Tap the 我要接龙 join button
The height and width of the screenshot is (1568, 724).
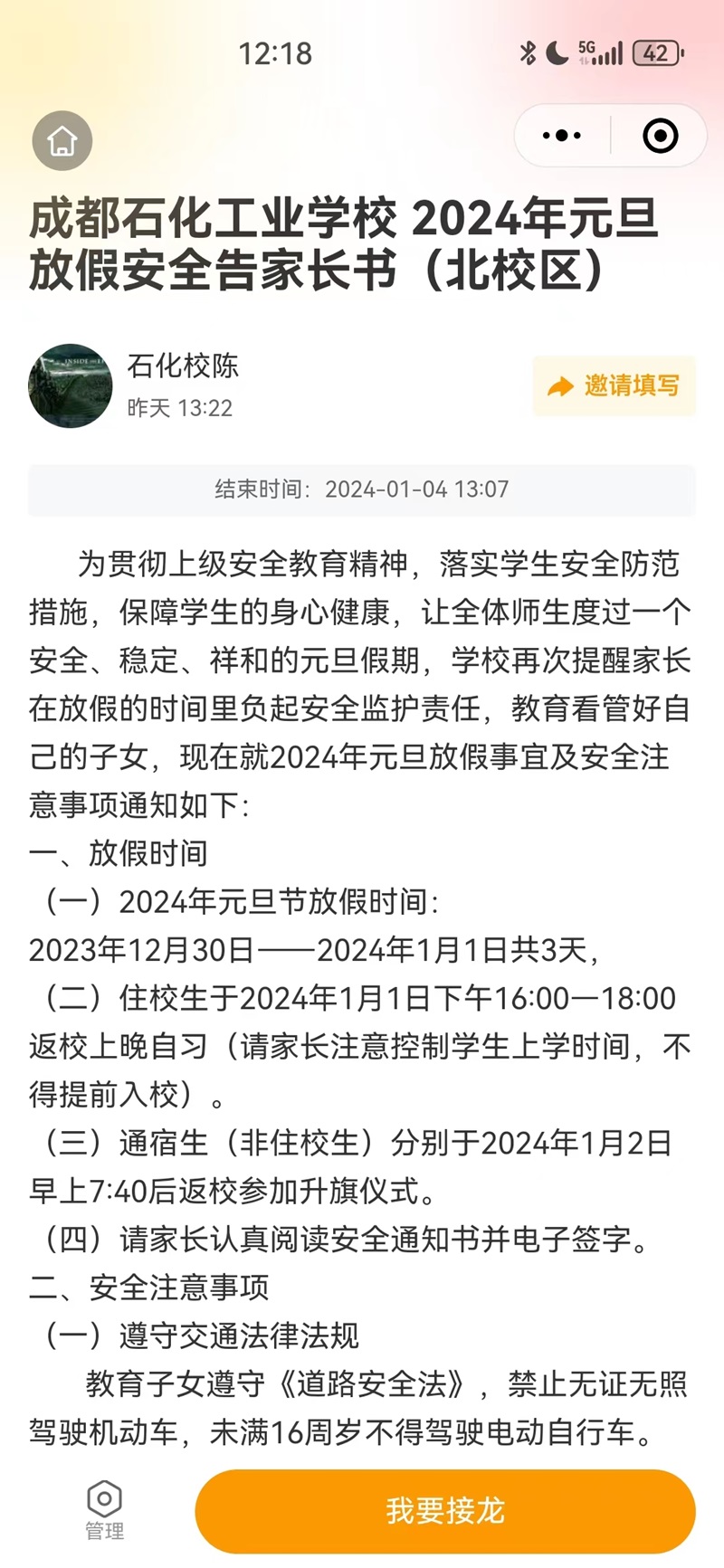445,1510
